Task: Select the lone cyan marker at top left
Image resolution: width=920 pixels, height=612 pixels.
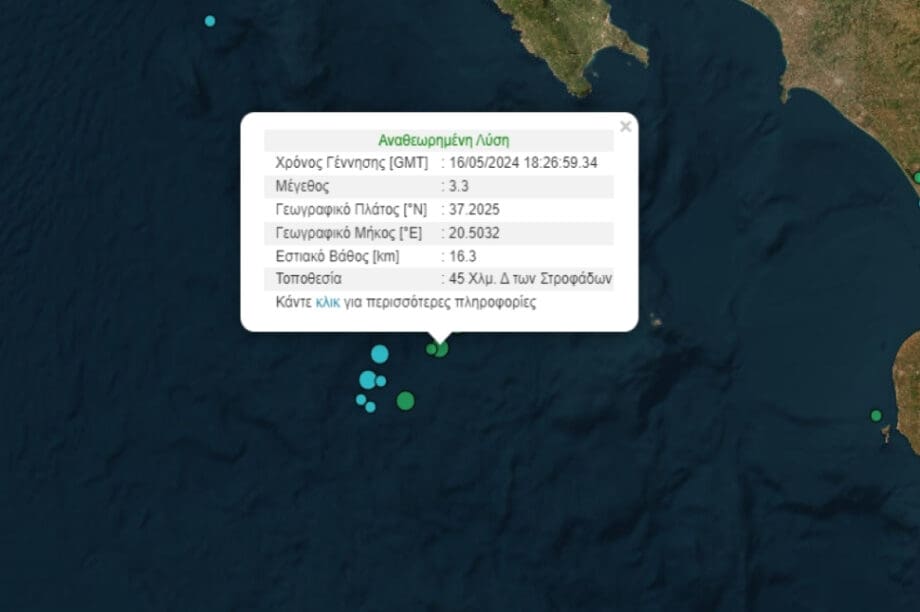Action: 210,21
